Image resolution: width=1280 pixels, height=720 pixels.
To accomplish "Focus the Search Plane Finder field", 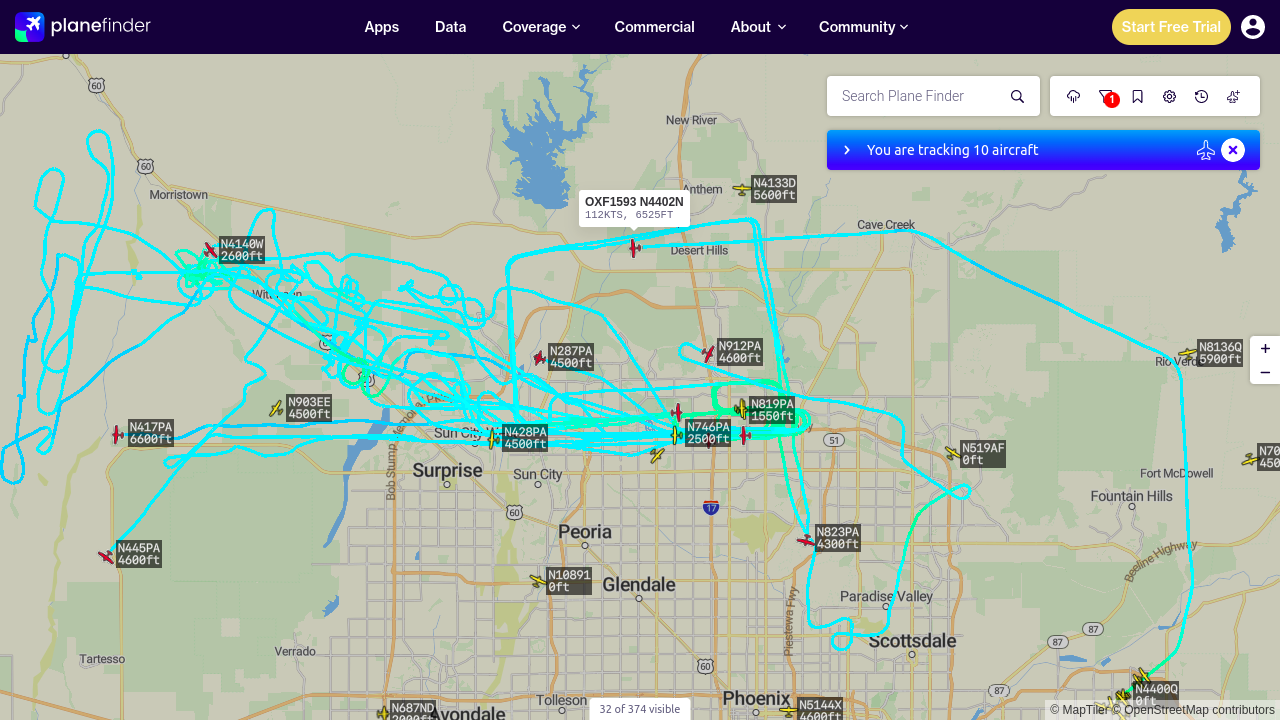I will click(x=916, y=96).
